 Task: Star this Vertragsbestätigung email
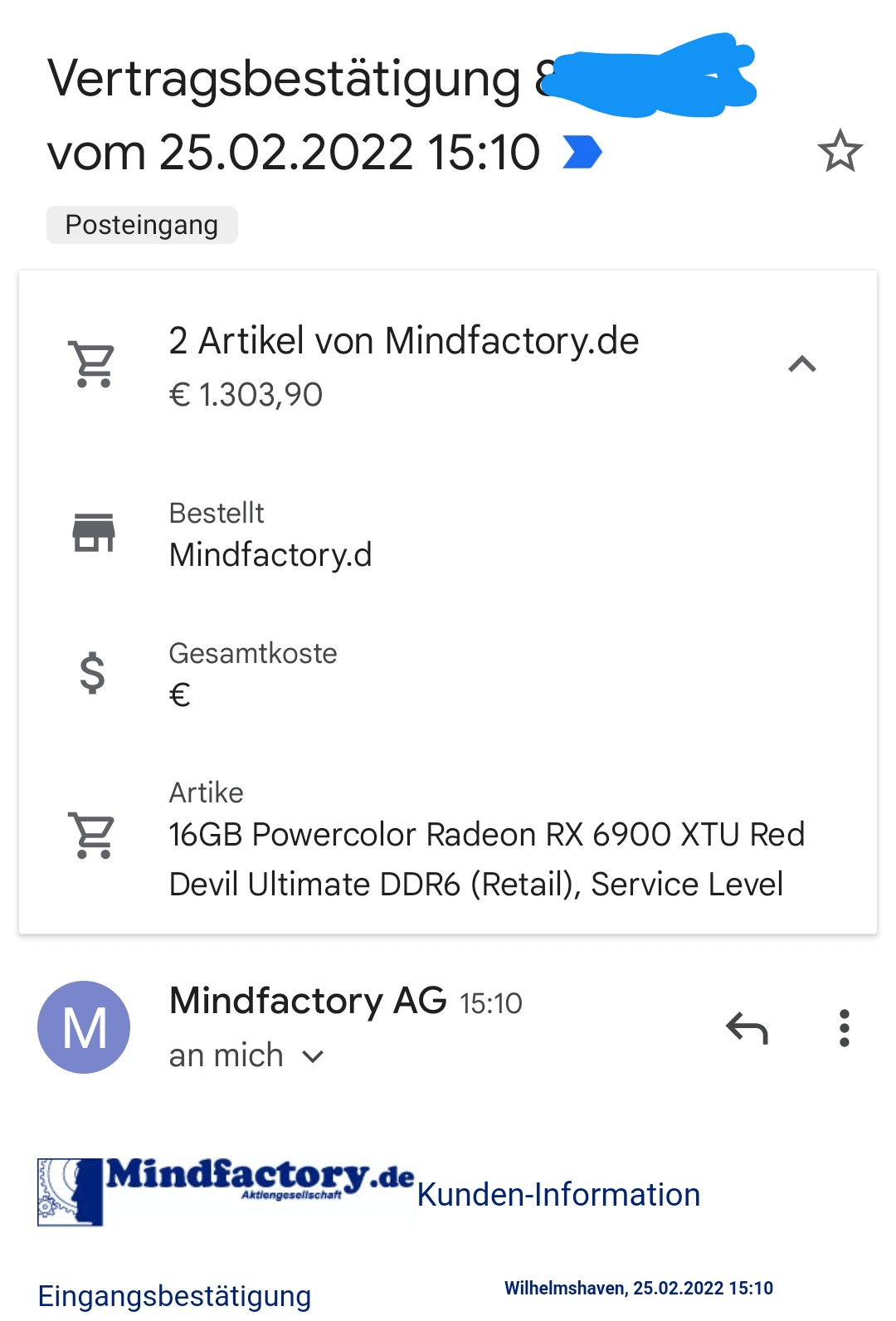[x=840, y=151]
